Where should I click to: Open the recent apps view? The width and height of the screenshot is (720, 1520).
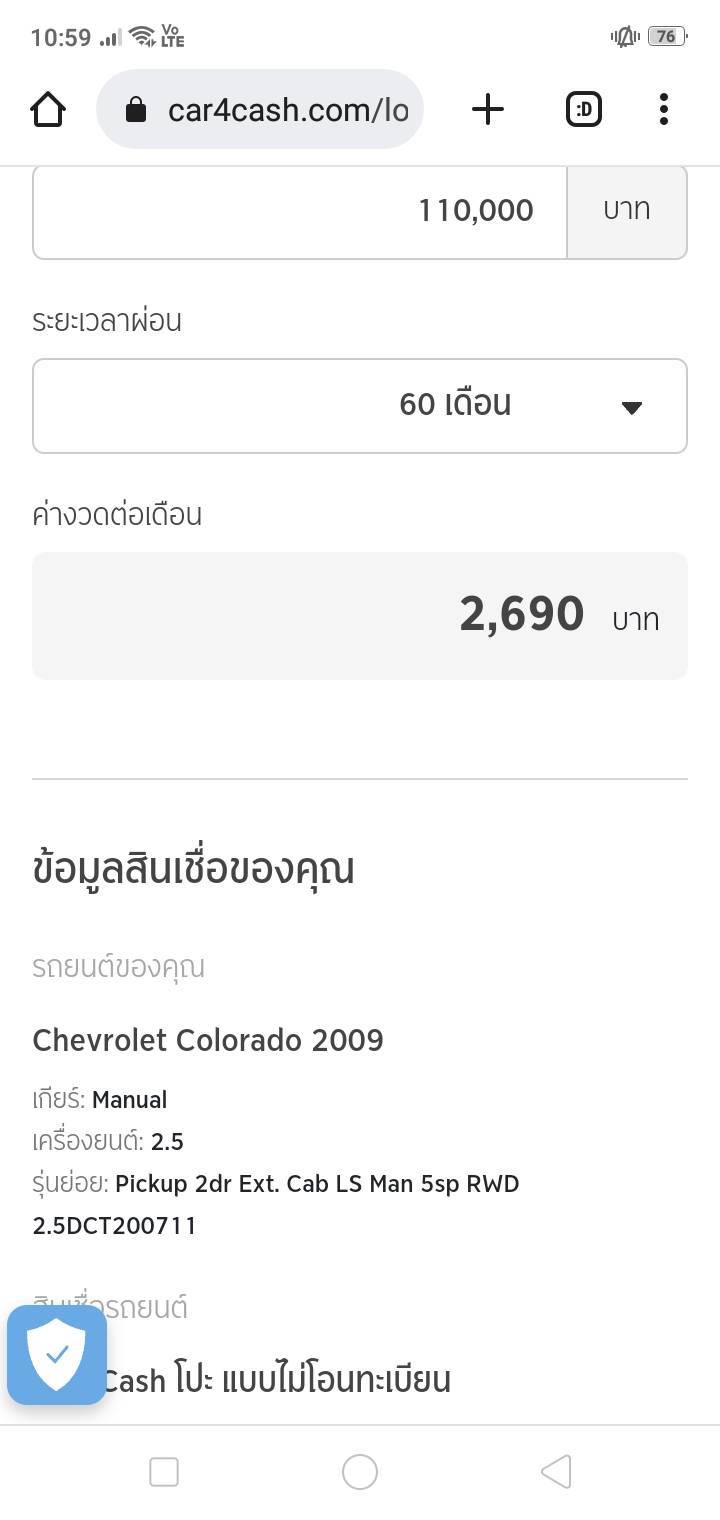[x=164, y=1472]
